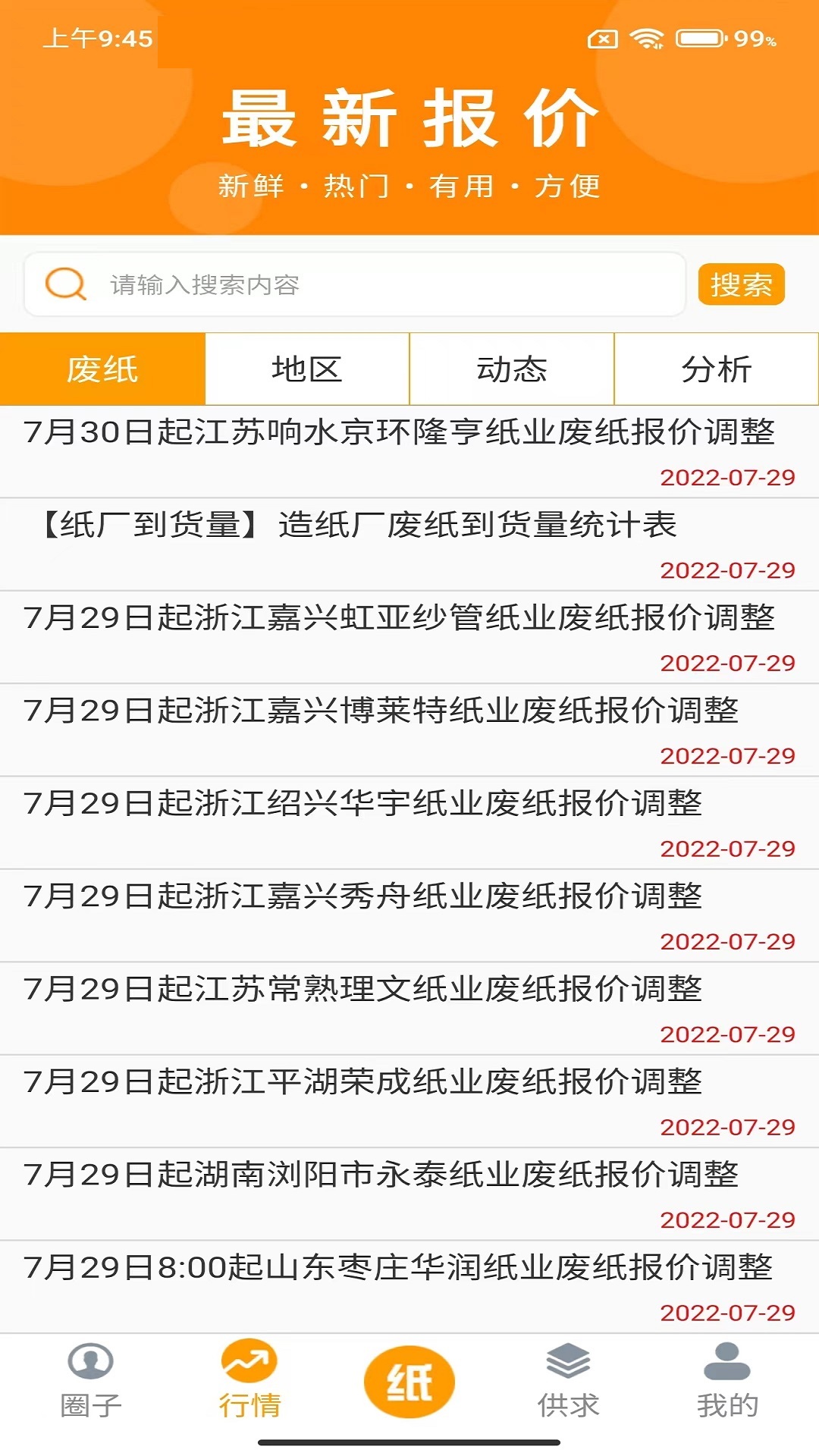Select the highlighted 废纸 tab
This screenshot has height=1456, width=819.
[x=102, y=369]
